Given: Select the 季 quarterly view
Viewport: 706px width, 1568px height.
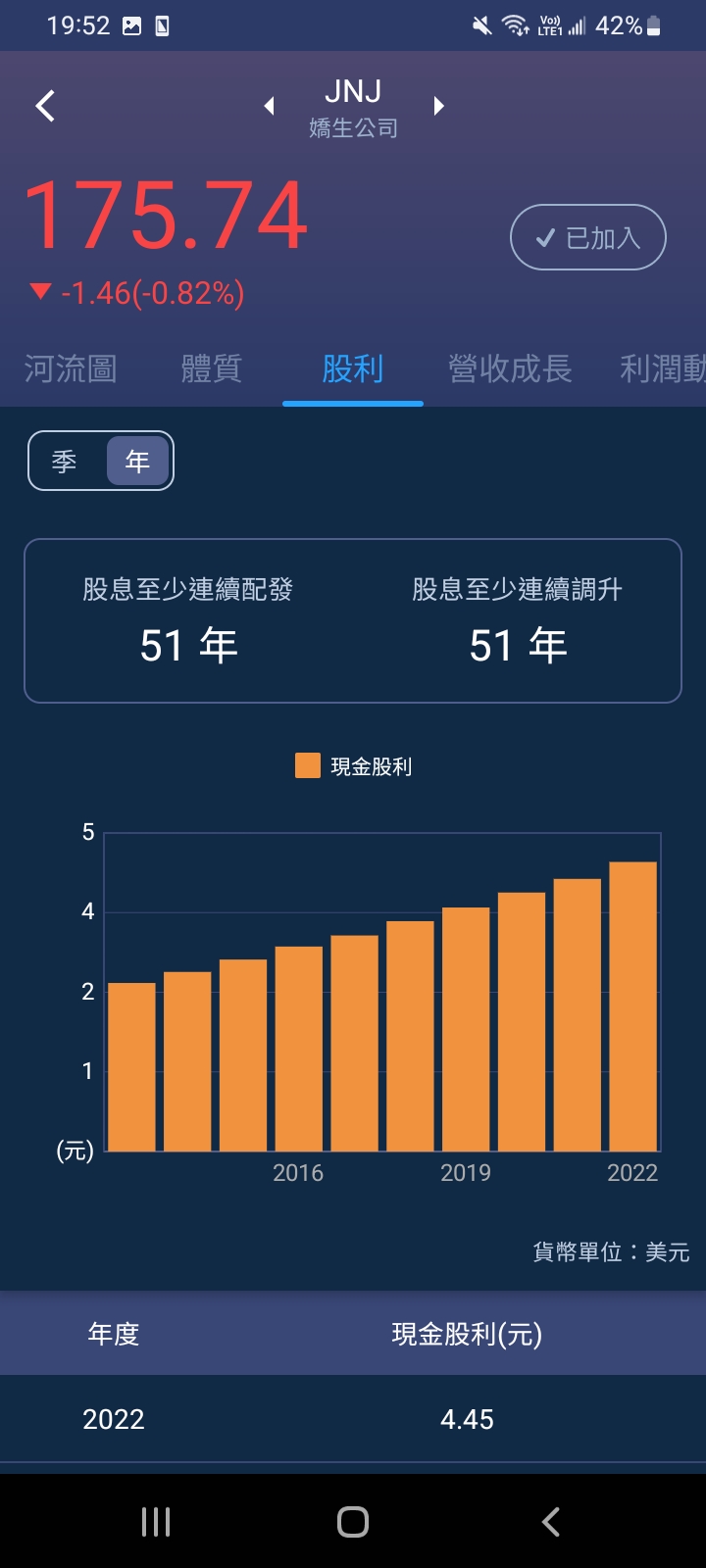Looking at the screenshot, I should (65, 461).
